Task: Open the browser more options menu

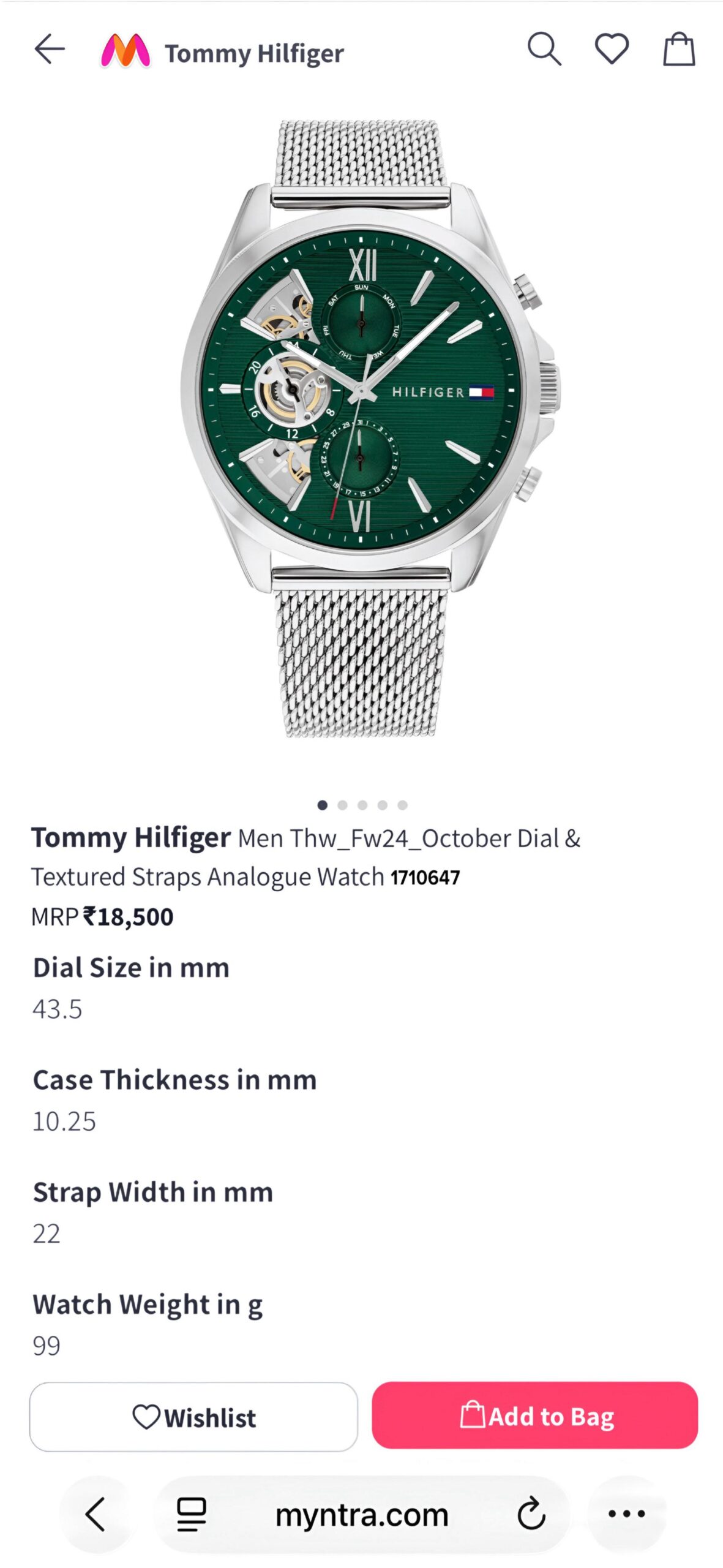Action: coord(626,1514)
